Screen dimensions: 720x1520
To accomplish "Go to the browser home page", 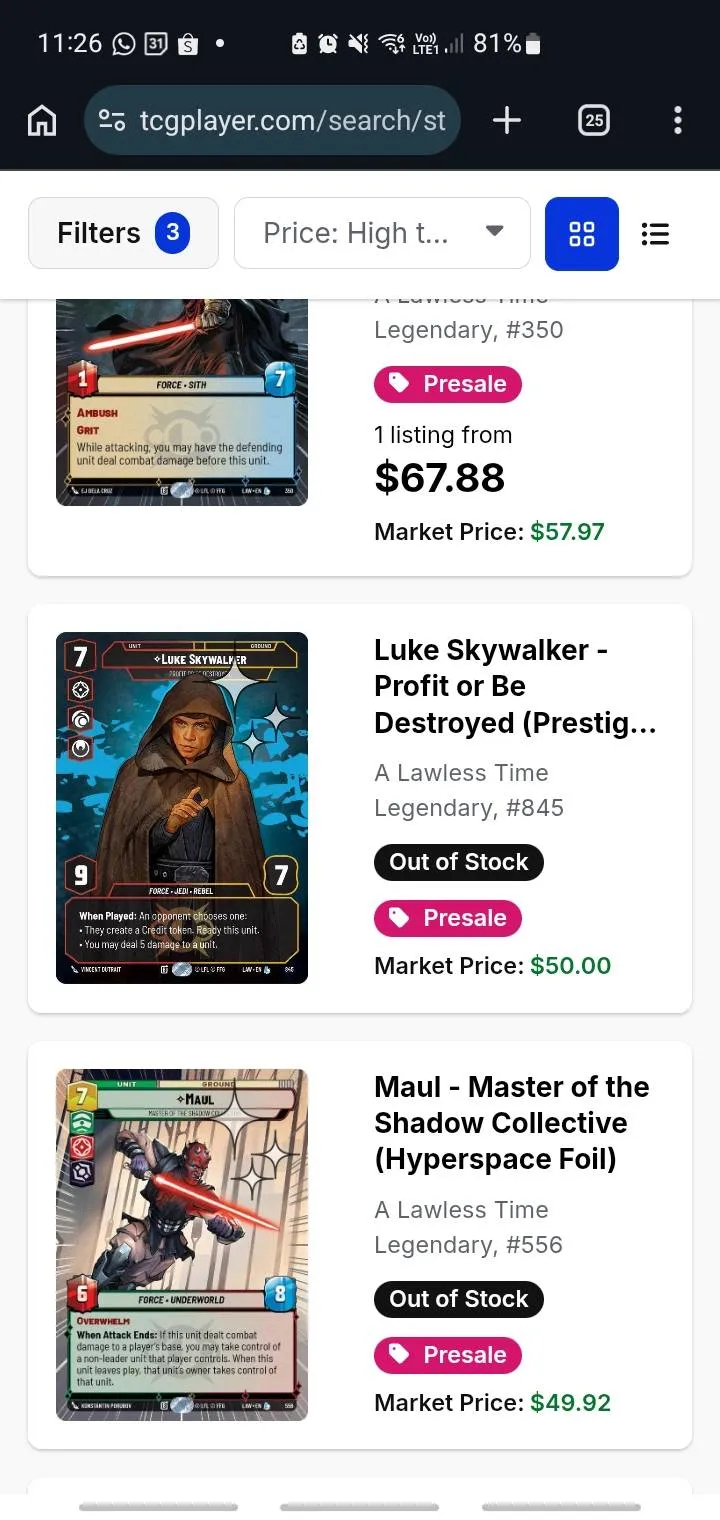I will pyautogui.click(x=42, y=121).
